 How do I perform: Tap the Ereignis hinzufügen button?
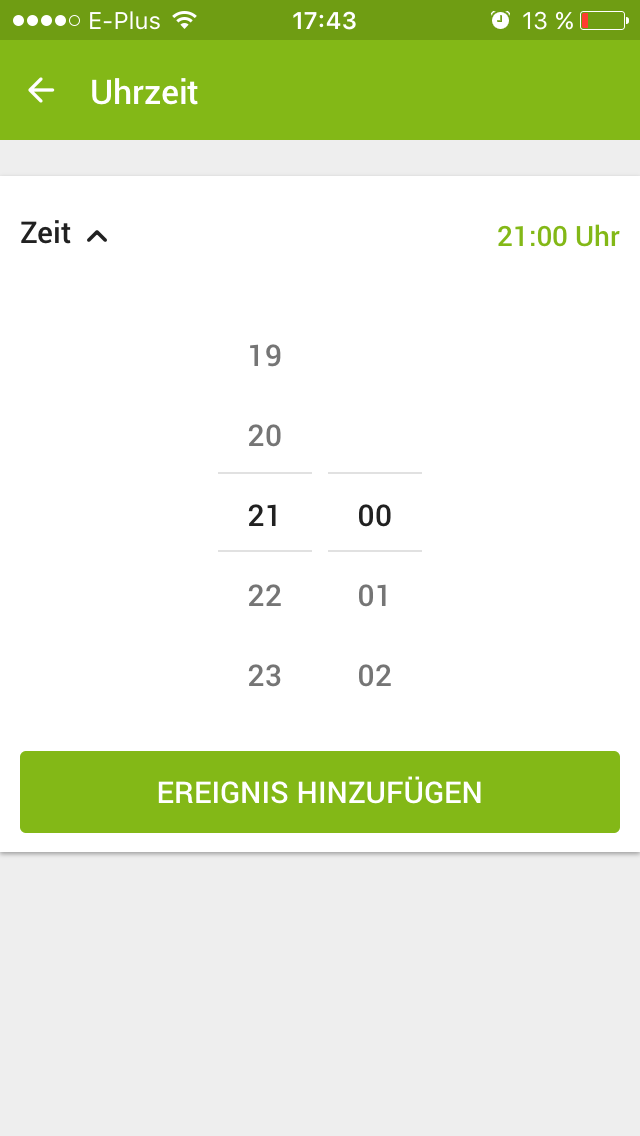[x=320, y=792]
